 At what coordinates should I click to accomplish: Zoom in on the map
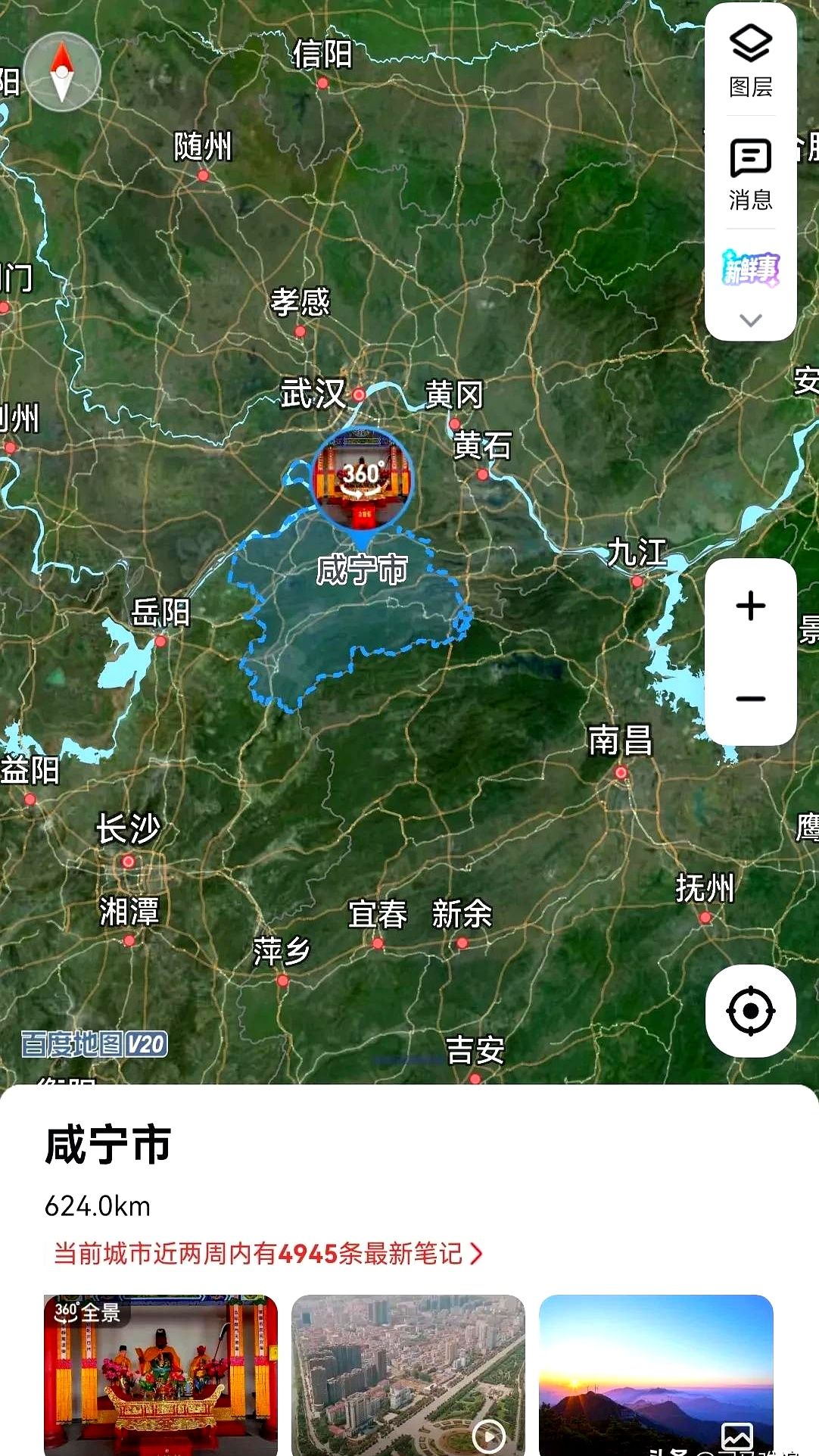point(750,606)
